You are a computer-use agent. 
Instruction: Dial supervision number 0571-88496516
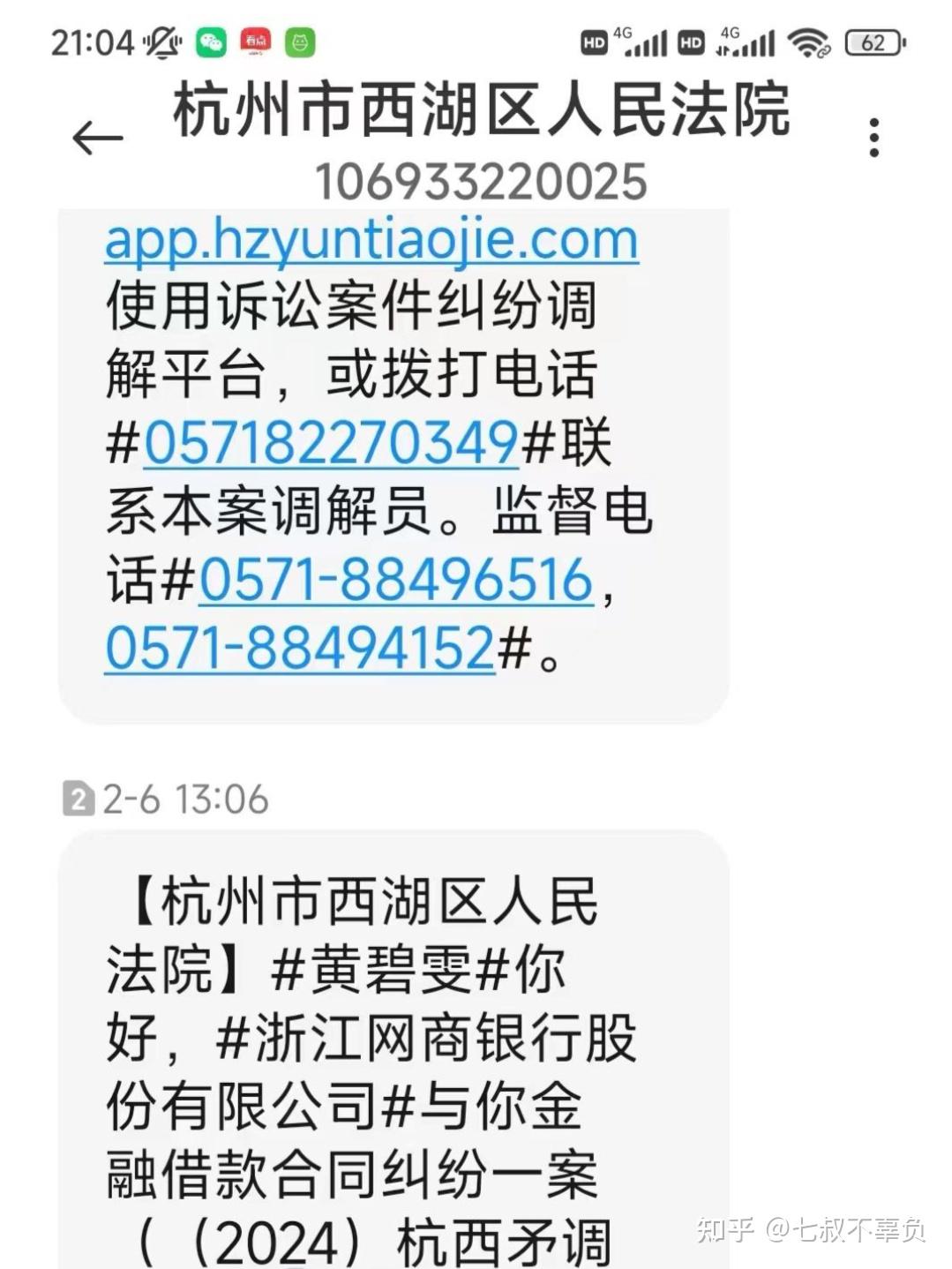pos(396,580)
